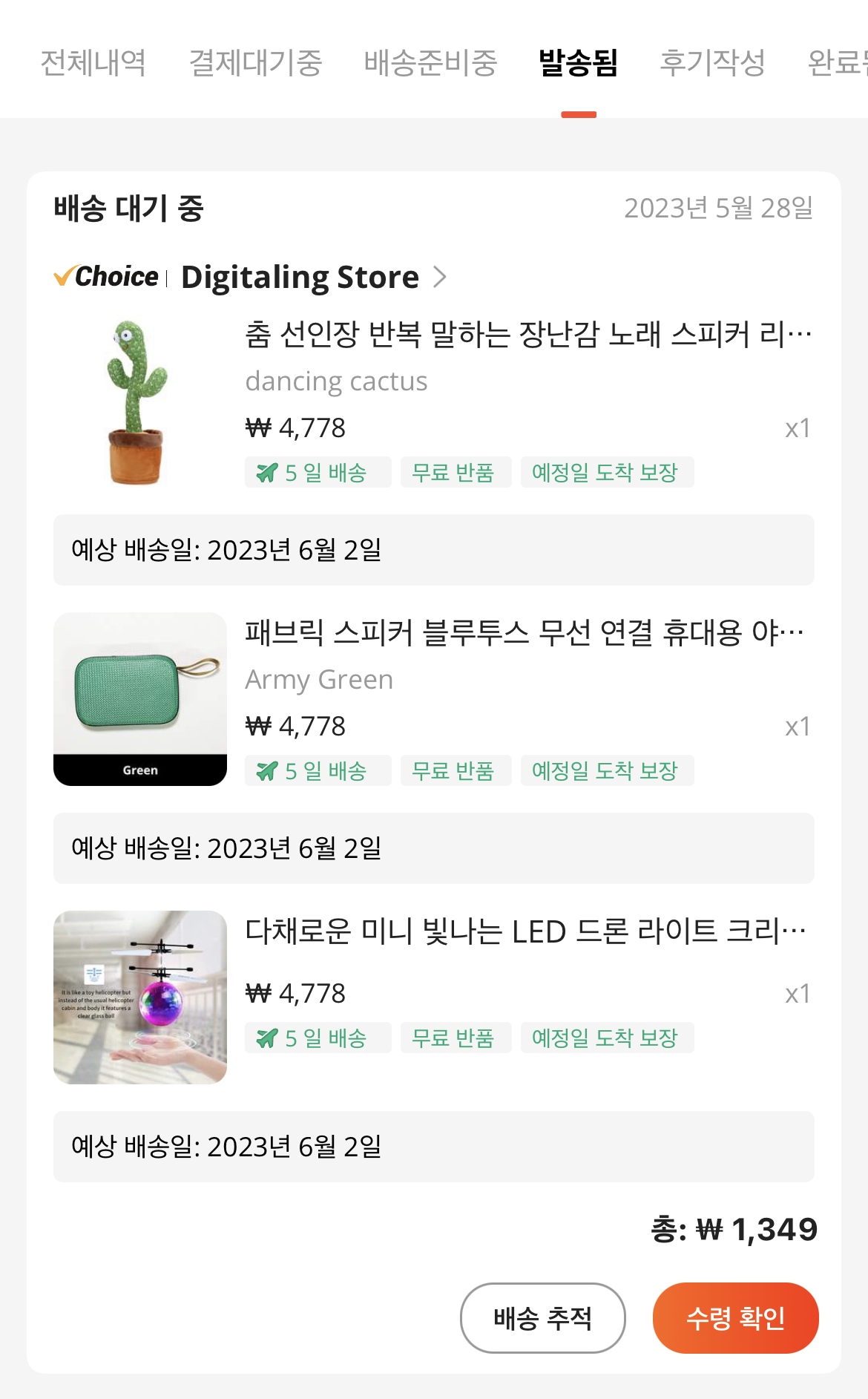This screenshot has width=868, height=1399.
Task: Confirm receipt with 수령 확인
Action: coord(734,1317)
